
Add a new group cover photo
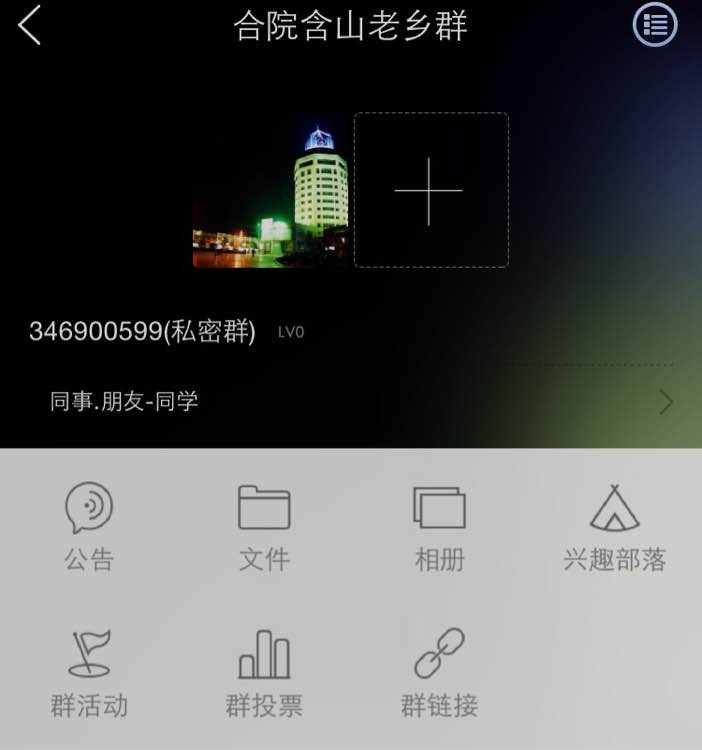coord(430,190)
